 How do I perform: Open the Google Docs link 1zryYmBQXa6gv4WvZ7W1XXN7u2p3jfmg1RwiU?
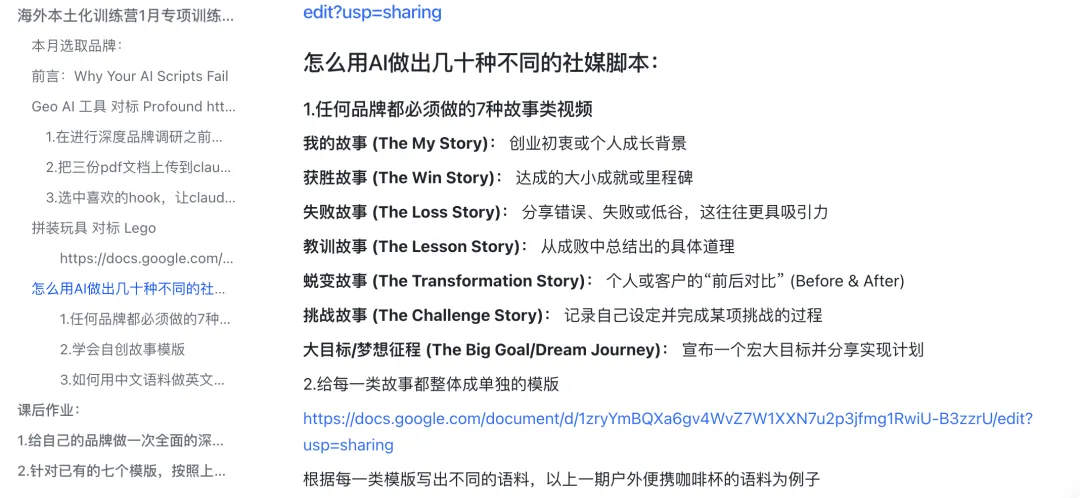pyautogui.click(x=667, y=419)
